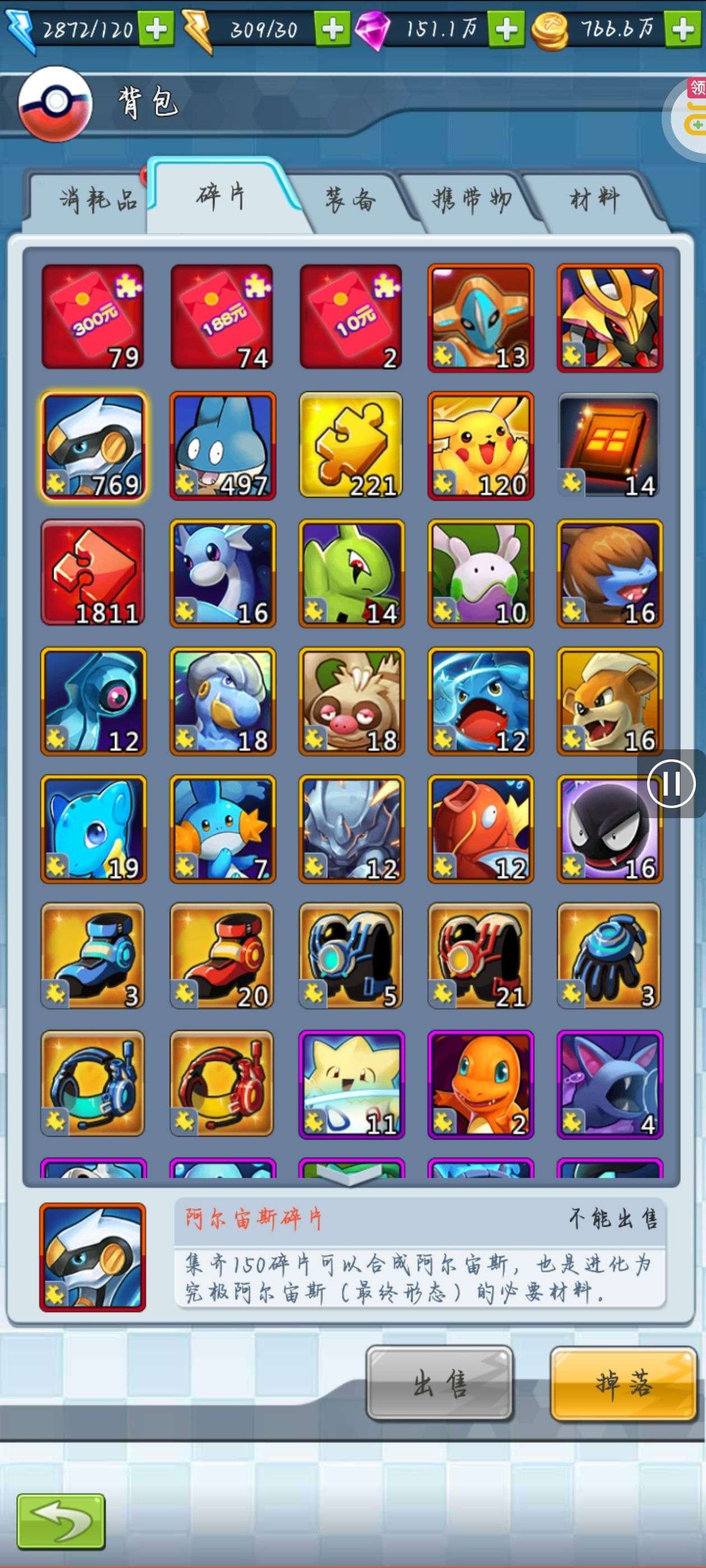
Task: Refill blue lightning energy with the plus
Action: (156, 29)
